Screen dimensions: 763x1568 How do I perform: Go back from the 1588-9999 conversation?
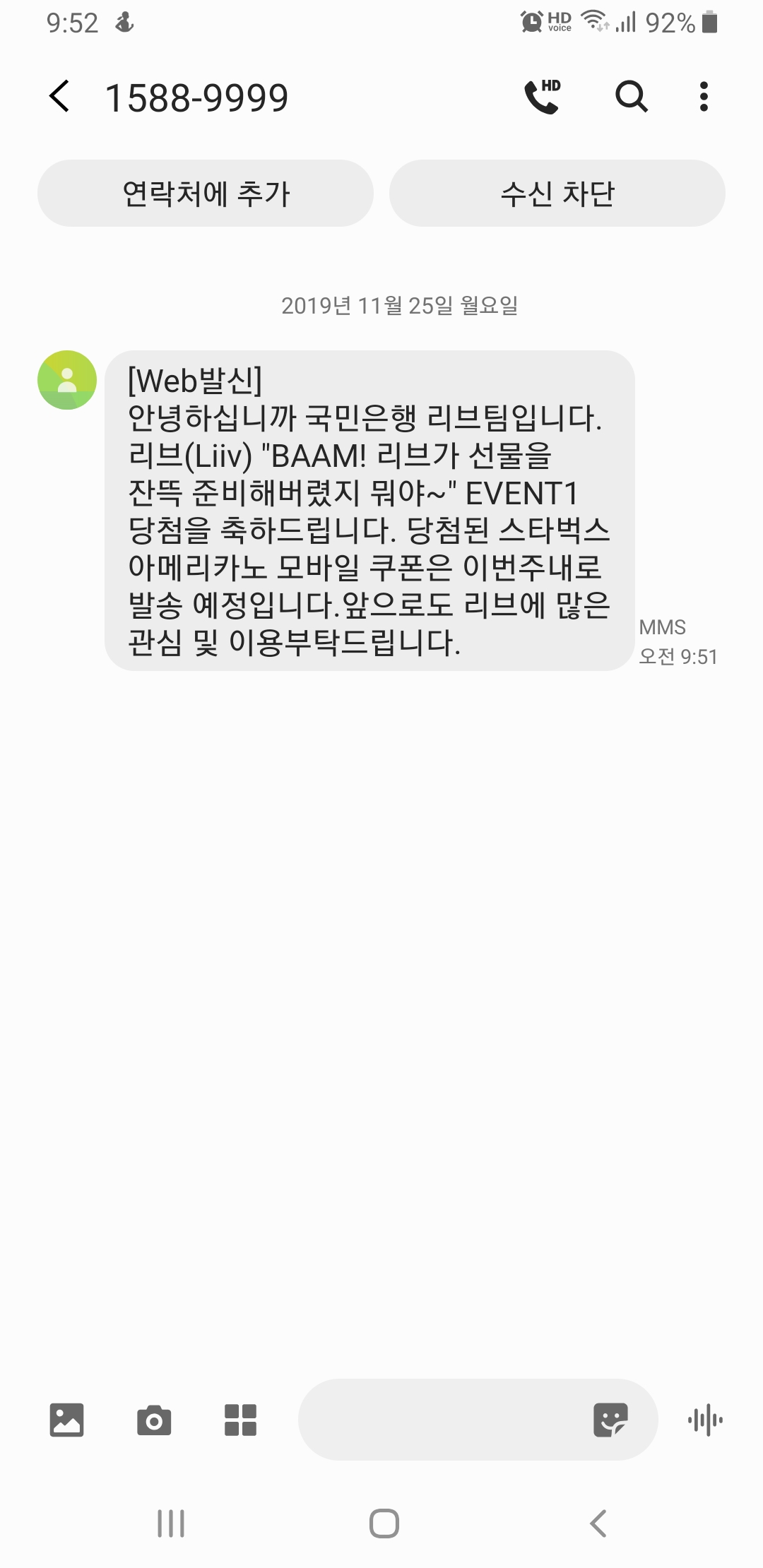pyautogui.click(x=60, y=97)
